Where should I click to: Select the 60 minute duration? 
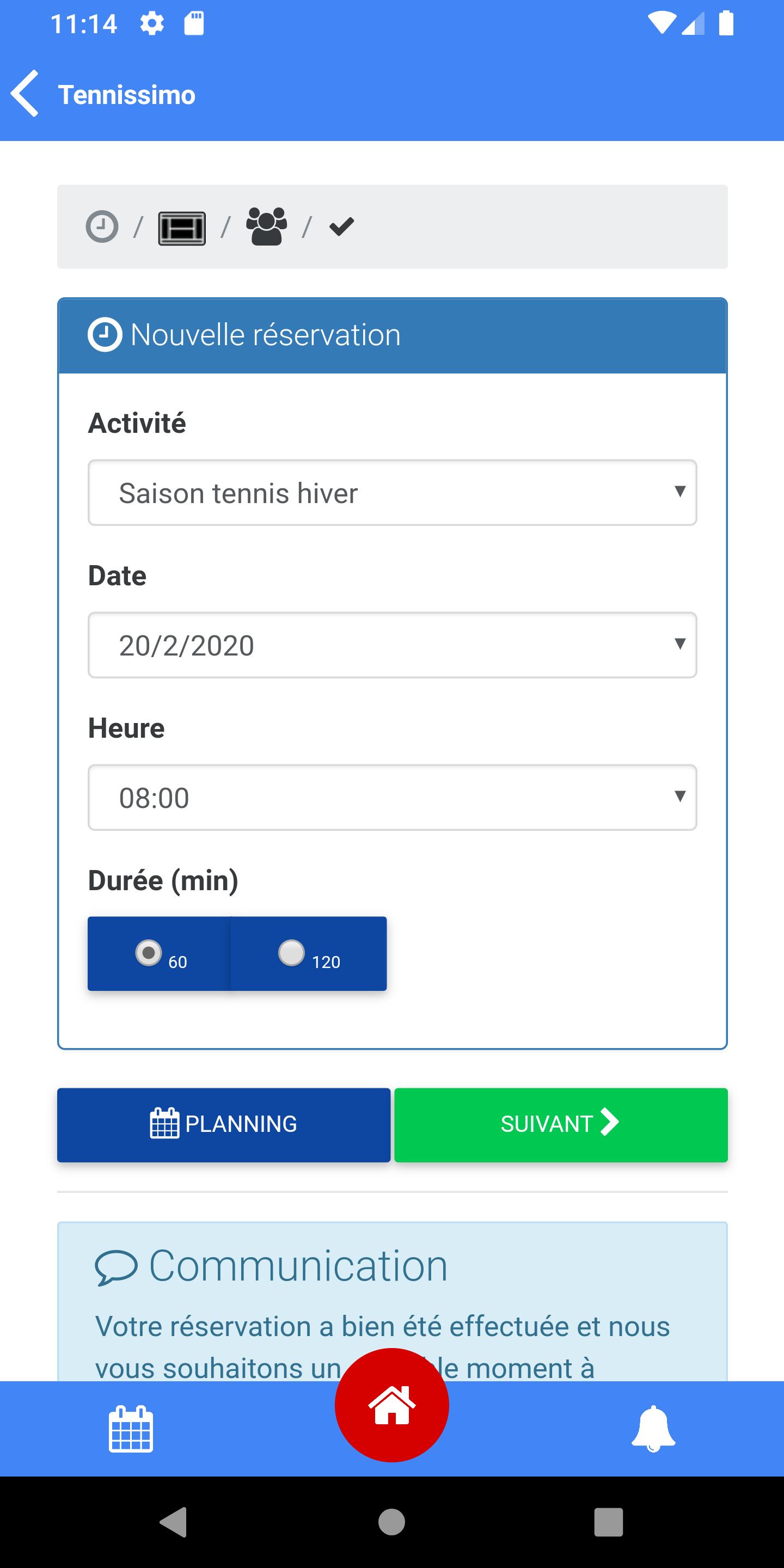pos(160,954)
